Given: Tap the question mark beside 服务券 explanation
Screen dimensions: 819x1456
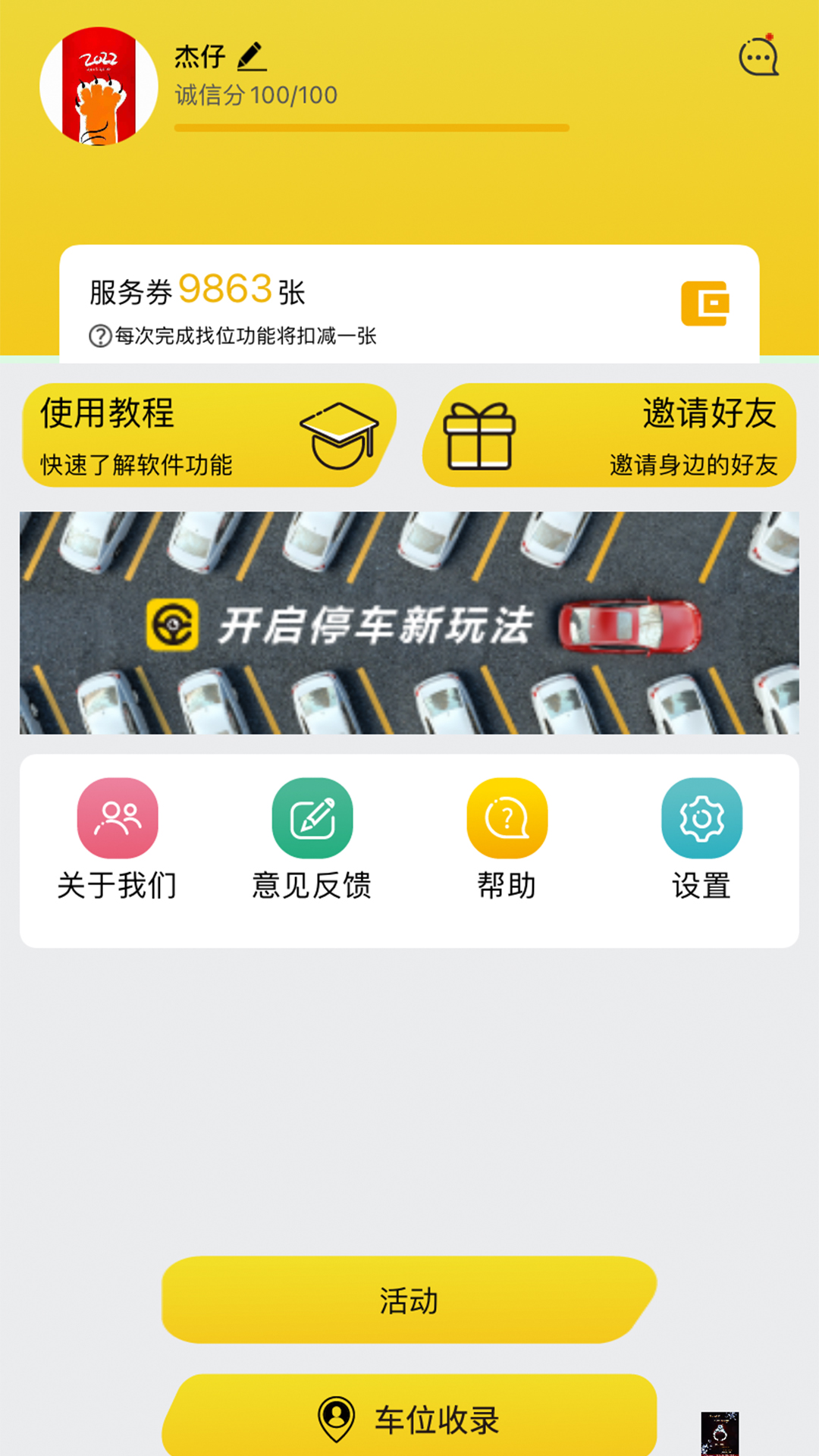Looking at the screenshot, I should [99, 334].
